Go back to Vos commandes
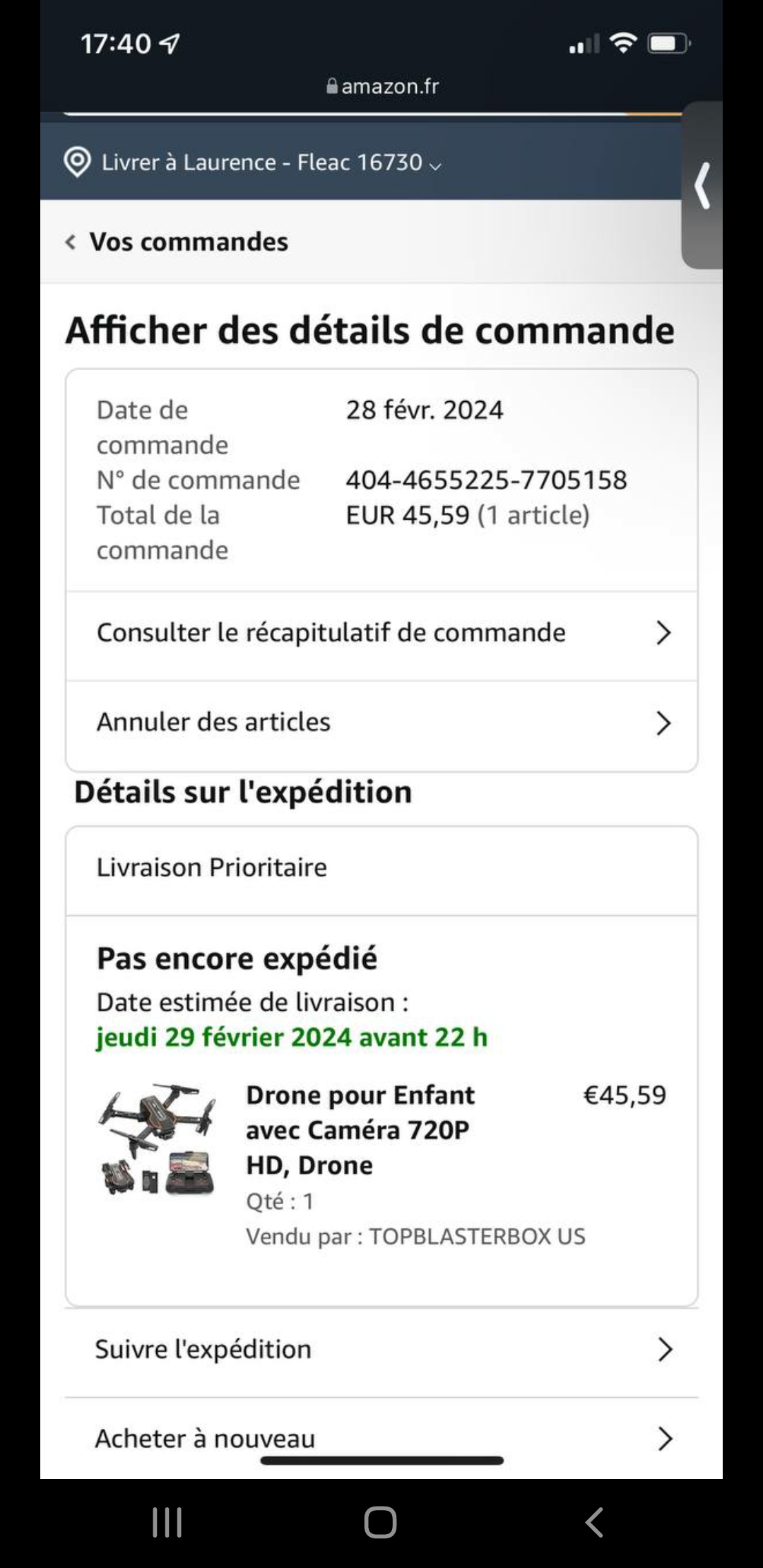The height and width of the screenshot is (1568, 763). [x=177, y=242]
